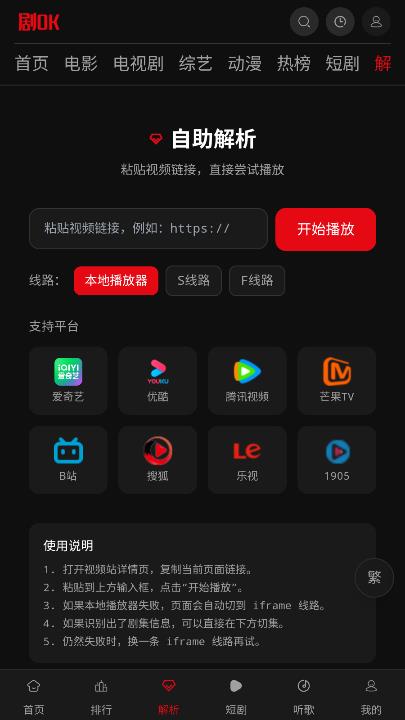This screenshot has width=405, height=720.
Task: Switch to the 电影 top tab
Action: coord(81,63)
